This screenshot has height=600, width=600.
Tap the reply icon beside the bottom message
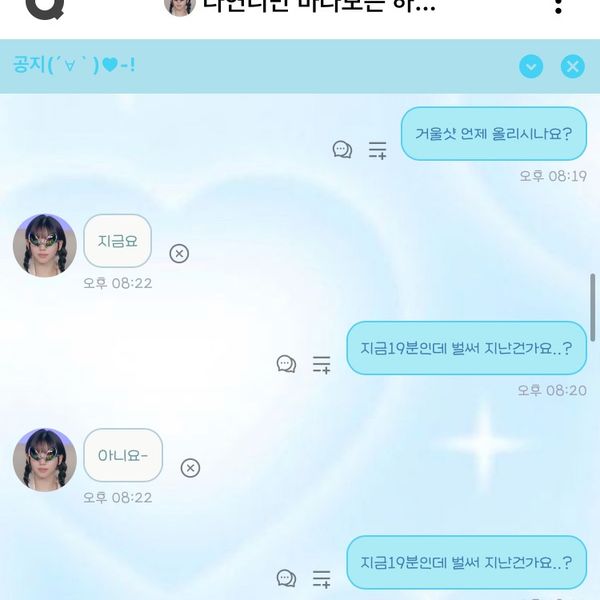(287, 578)
